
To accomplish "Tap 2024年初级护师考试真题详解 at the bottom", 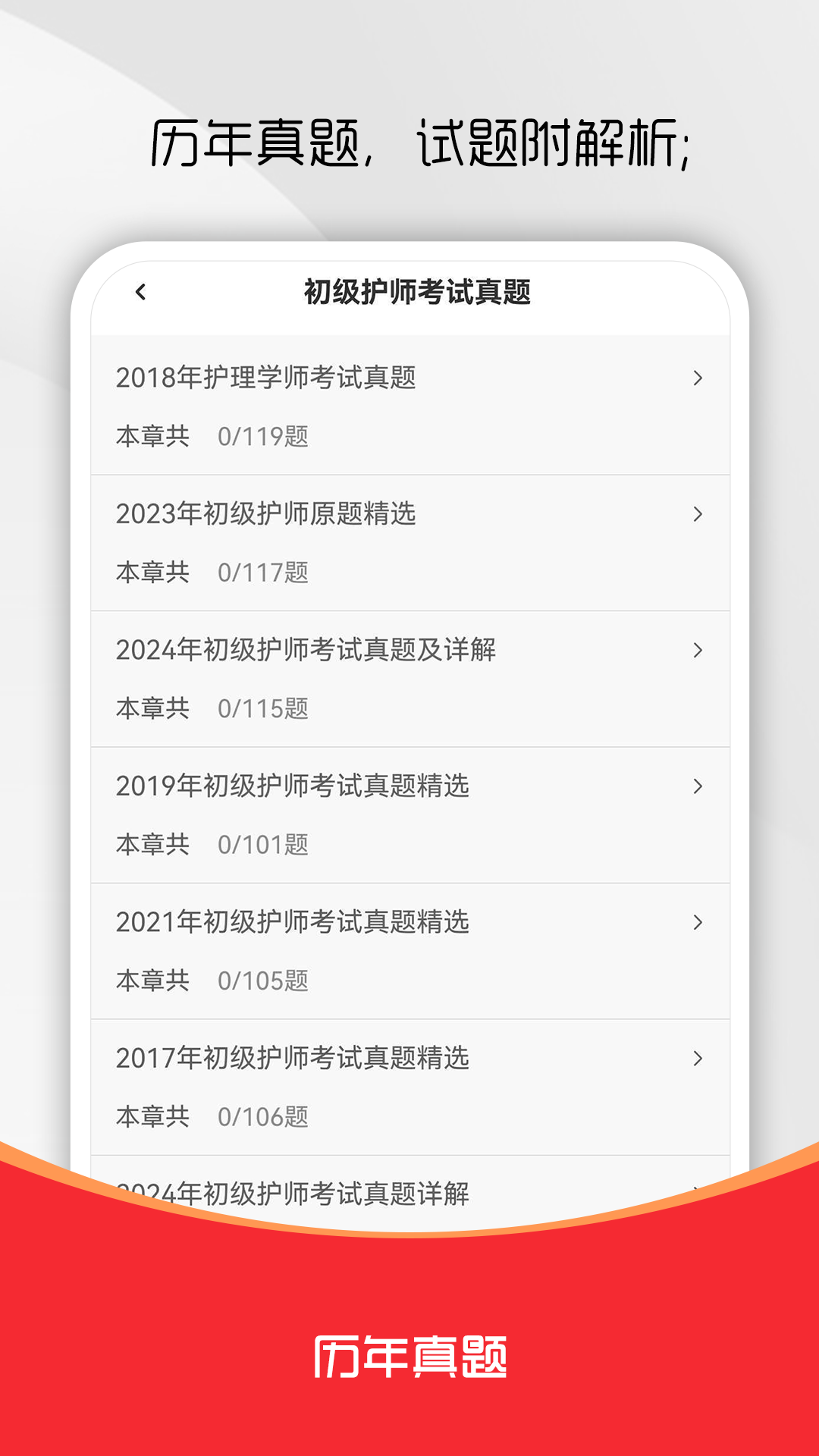I will (303, 1193).
